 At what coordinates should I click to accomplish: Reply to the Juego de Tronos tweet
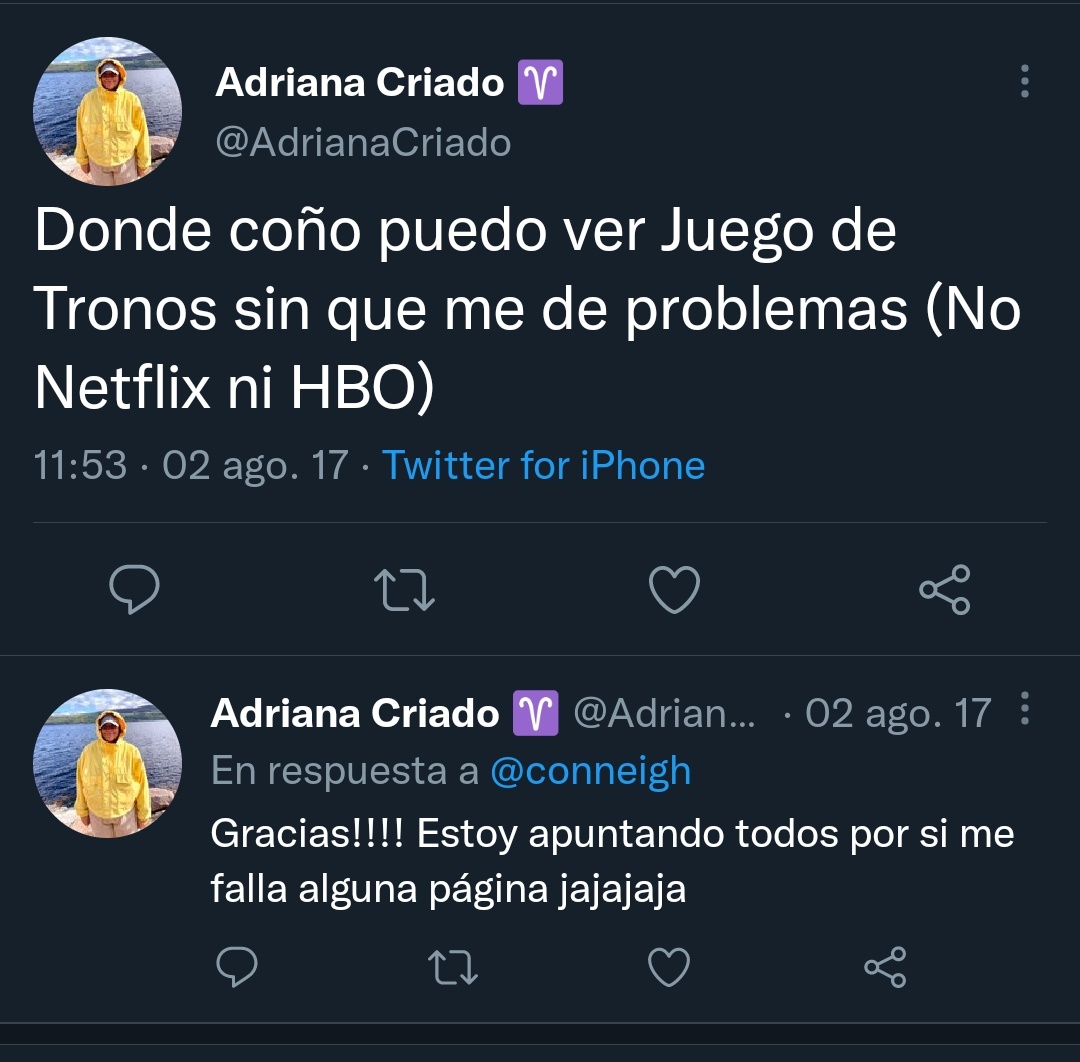click(x=134, y=589)
